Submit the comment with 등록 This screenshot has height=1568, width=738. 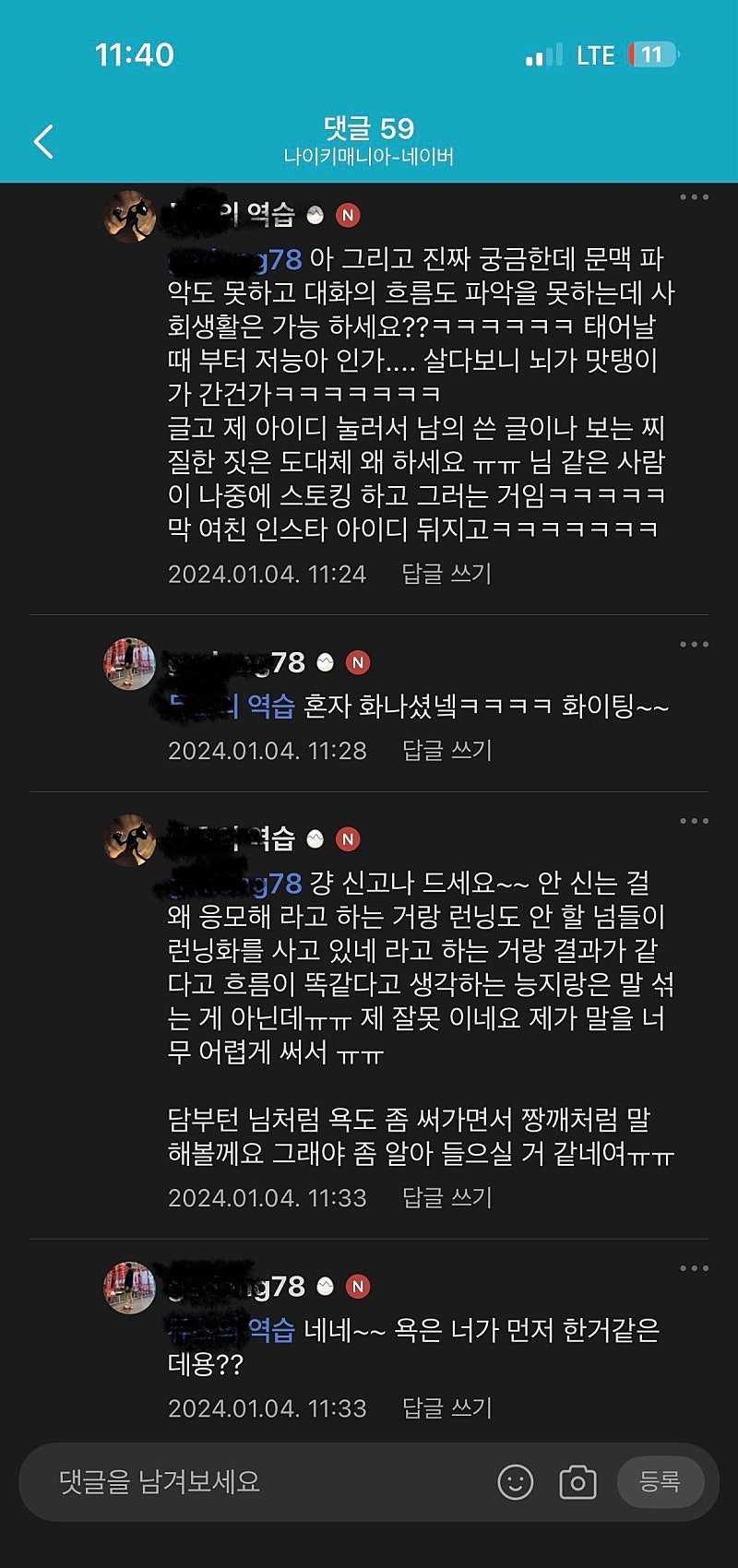tap(660, 1482)
